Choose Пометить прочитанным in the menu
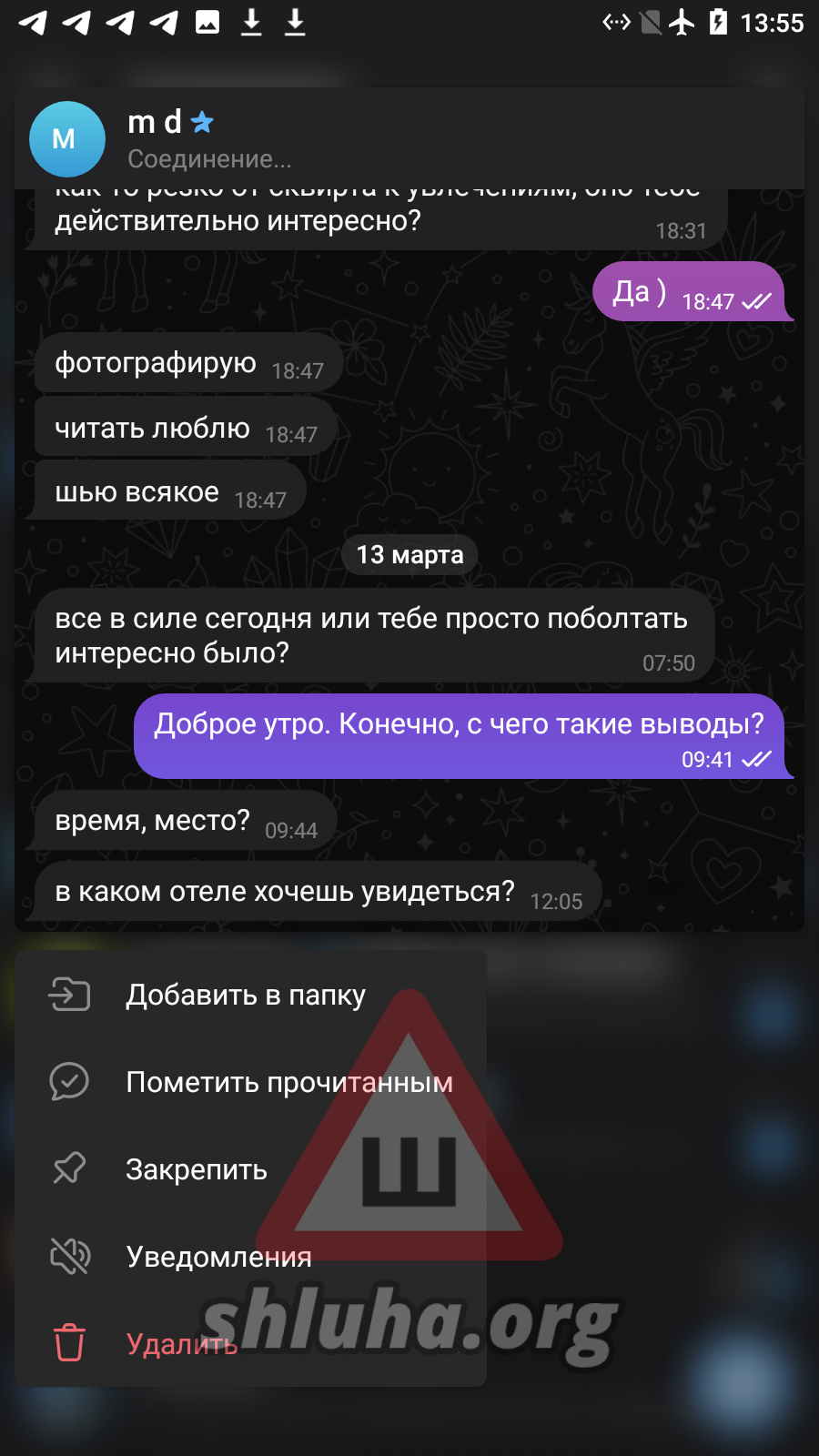 [288, 1082]
